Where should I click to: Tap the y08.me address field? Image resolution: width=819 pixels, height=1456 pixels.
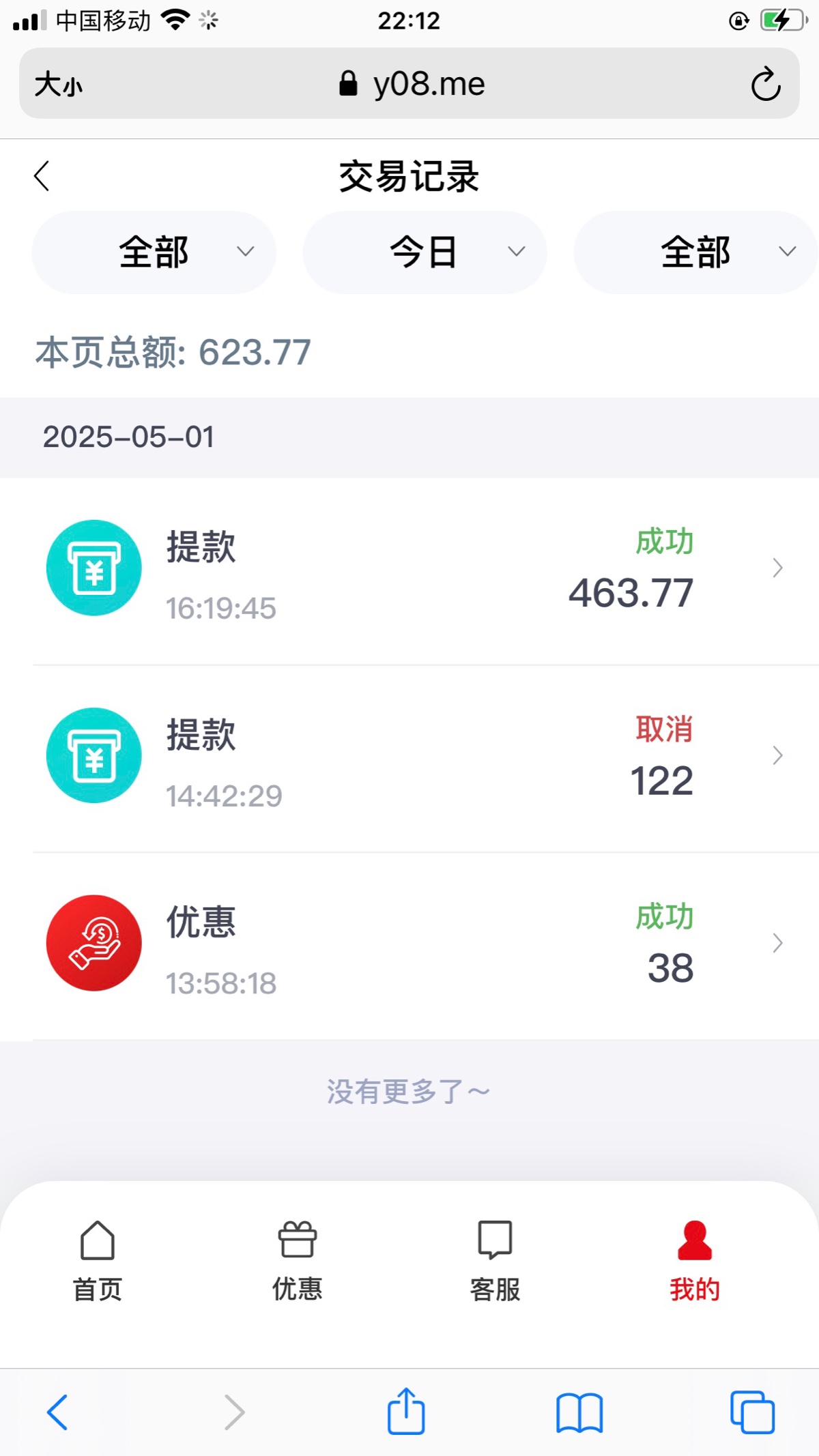pos(413,84)
